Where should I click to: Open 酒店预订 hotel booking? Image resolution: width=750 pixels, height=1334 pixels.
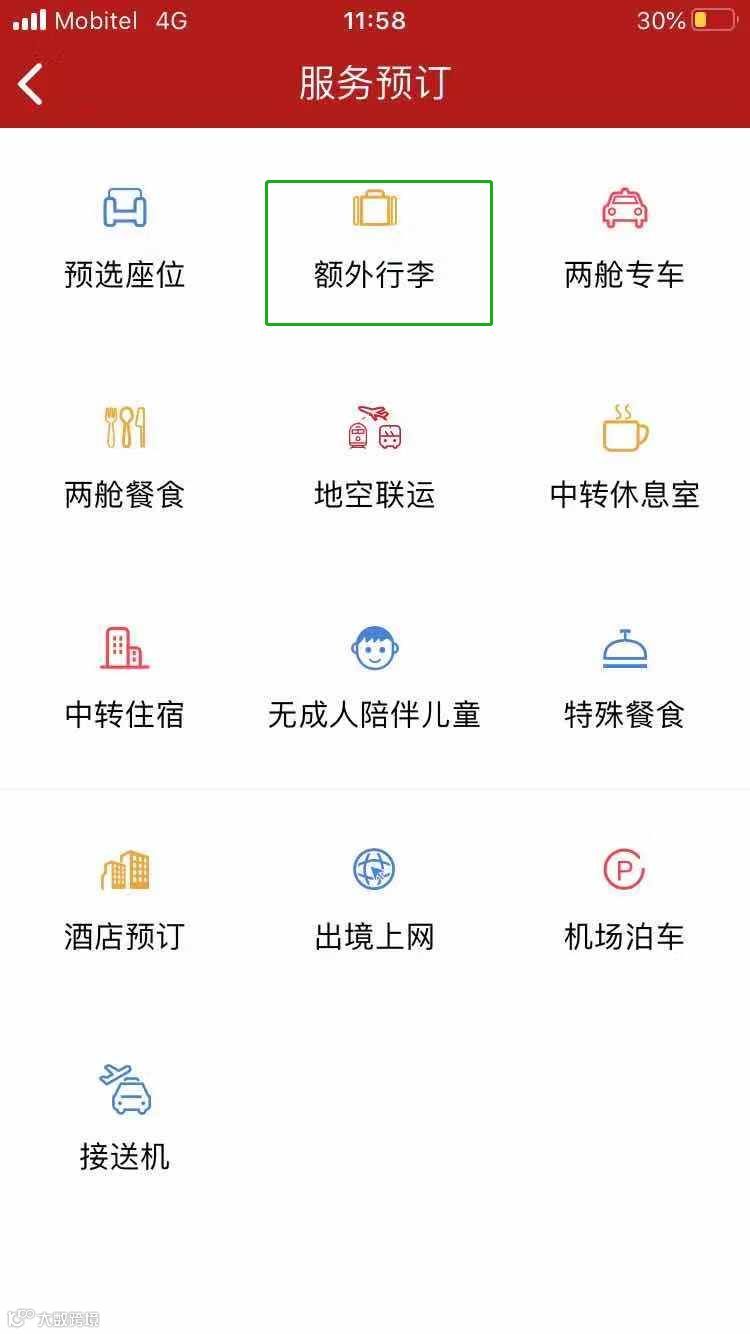click(125, 902)
